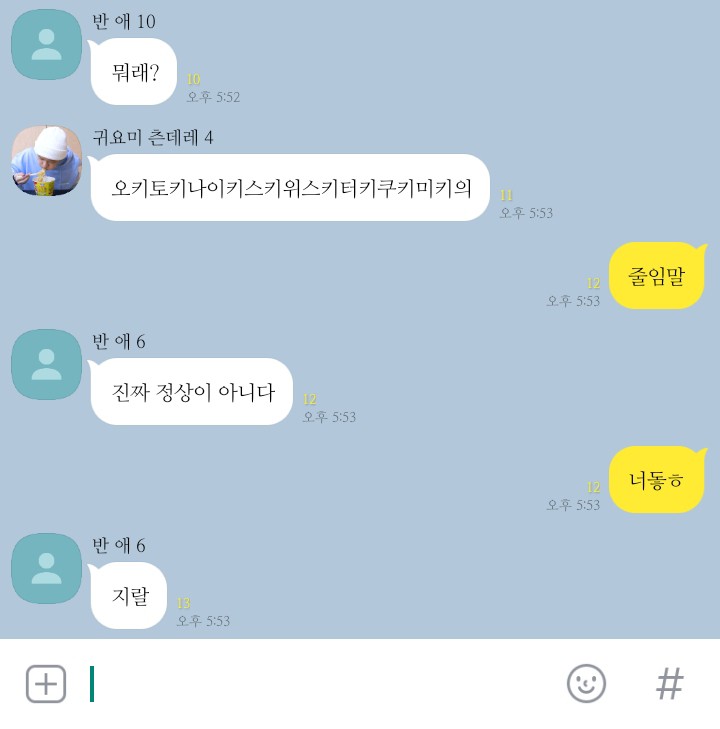The height and width of the screenshot is (729, 720).
Task: Focus the message input field
Action: point(320,684)
